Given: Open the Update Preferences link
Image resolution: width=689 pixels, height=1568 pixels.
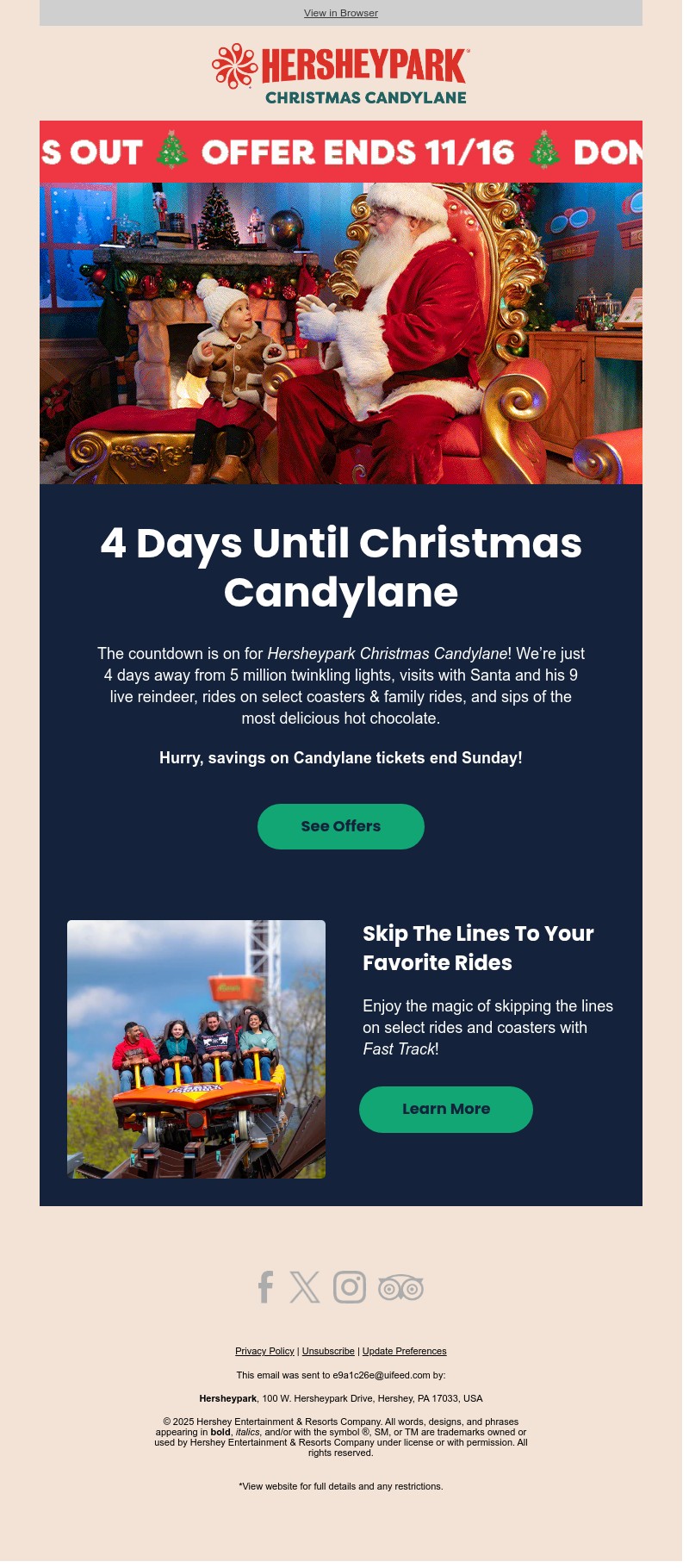Looking at the screenshot, I should (404, 1351).
